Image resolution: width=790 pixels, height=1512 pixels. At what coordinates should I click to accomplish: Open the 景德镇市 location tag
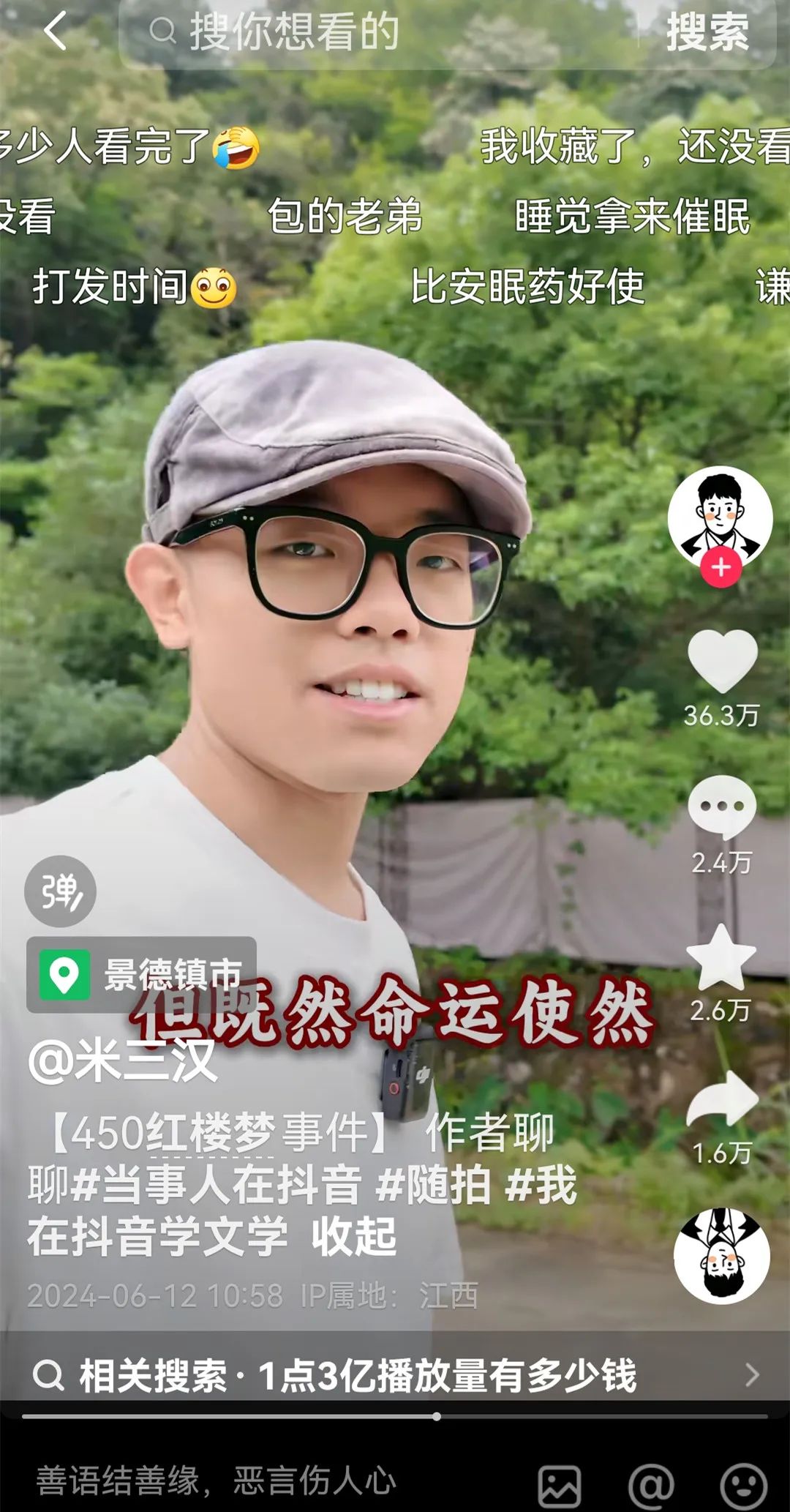click(141, 974)
